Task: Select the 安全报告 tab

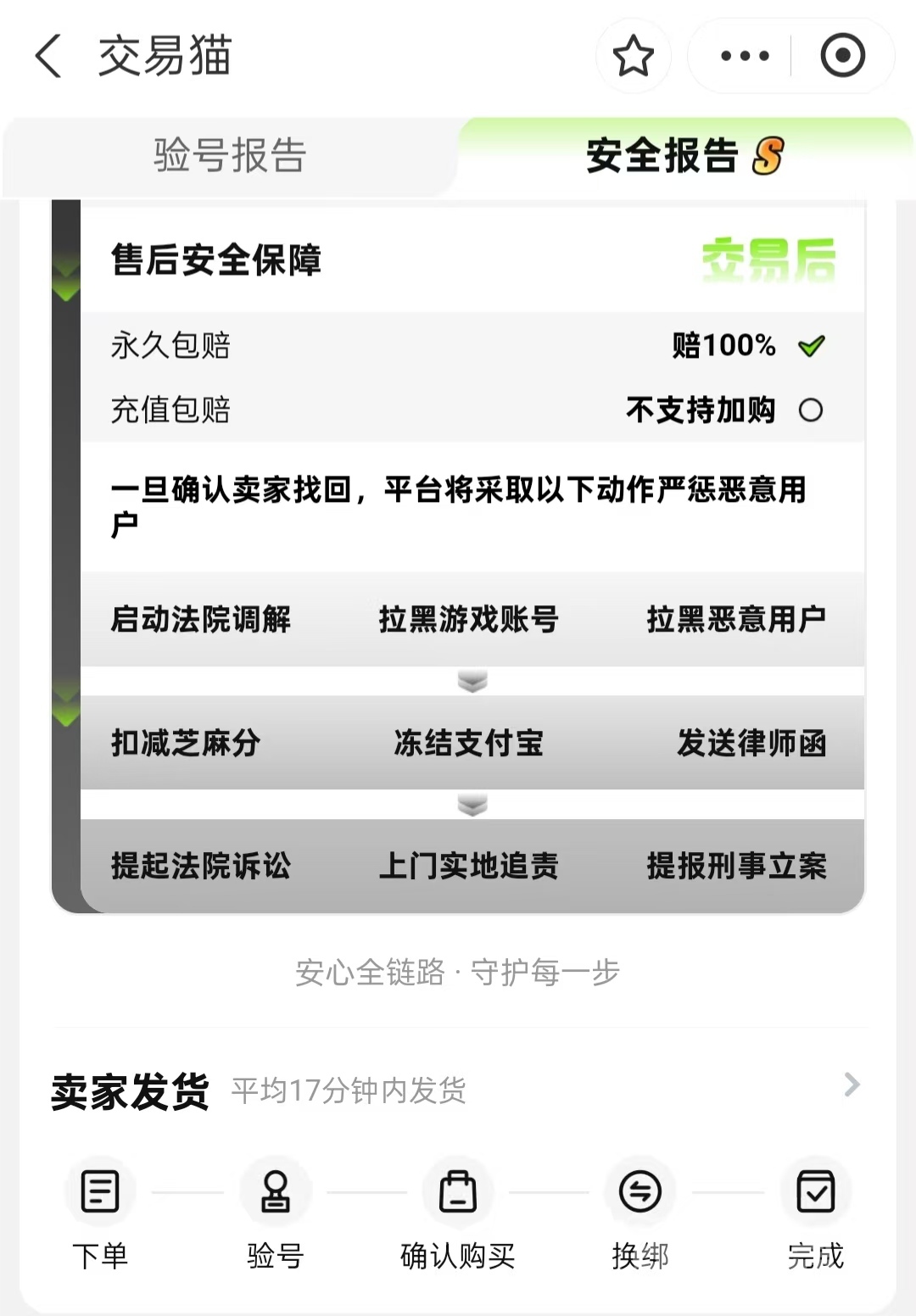Action: 684,156
